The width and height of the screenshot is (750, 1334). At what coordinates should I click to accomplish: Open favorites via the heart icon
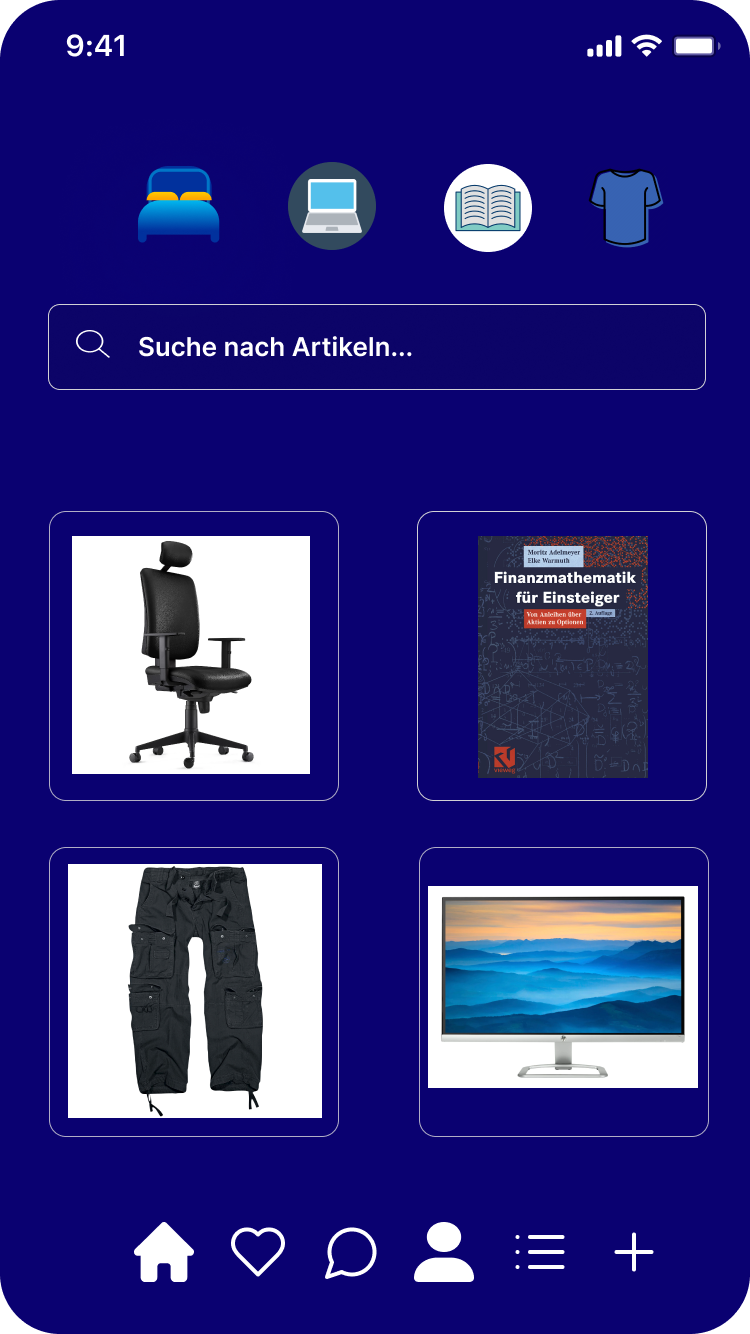coord(258,1252)
